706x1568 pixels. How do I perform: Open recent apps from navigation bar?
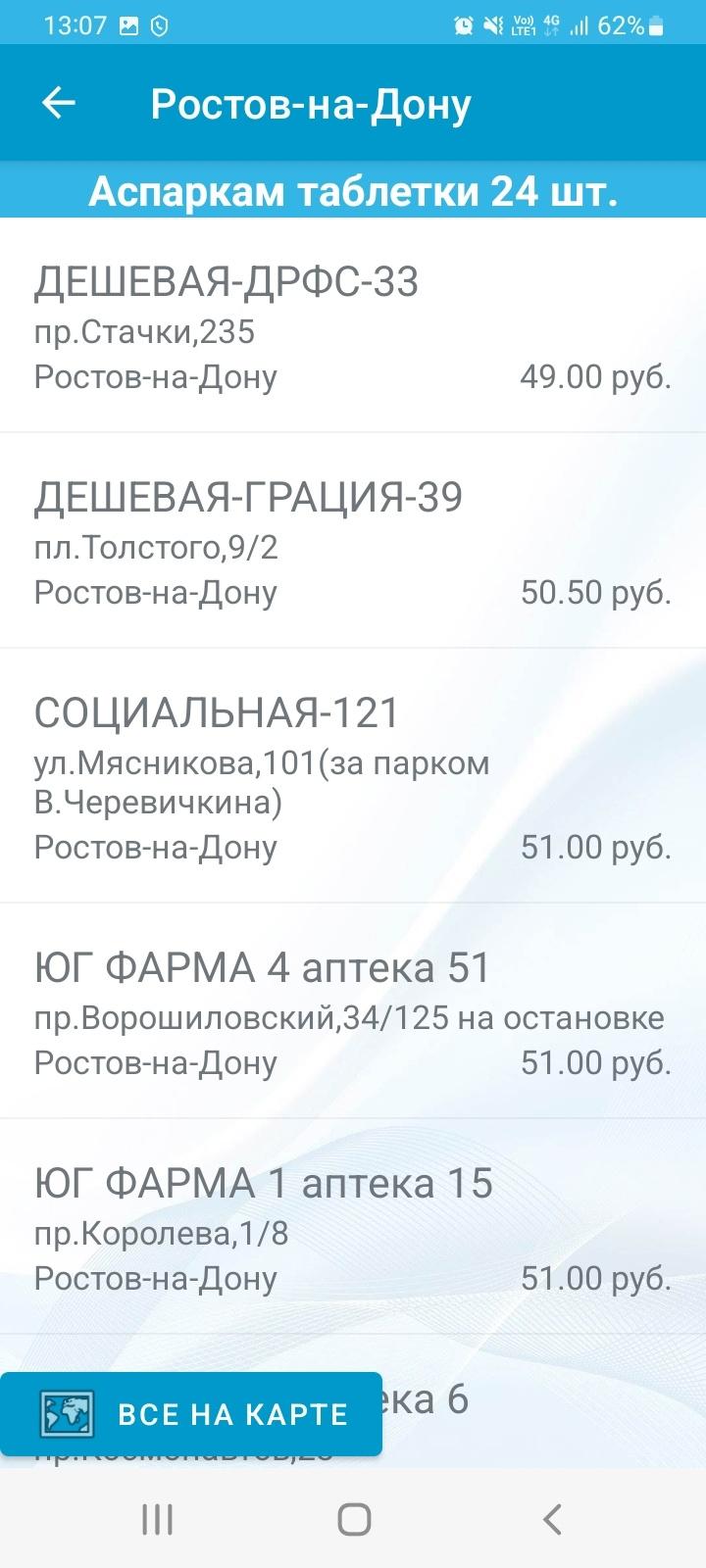158,1519
